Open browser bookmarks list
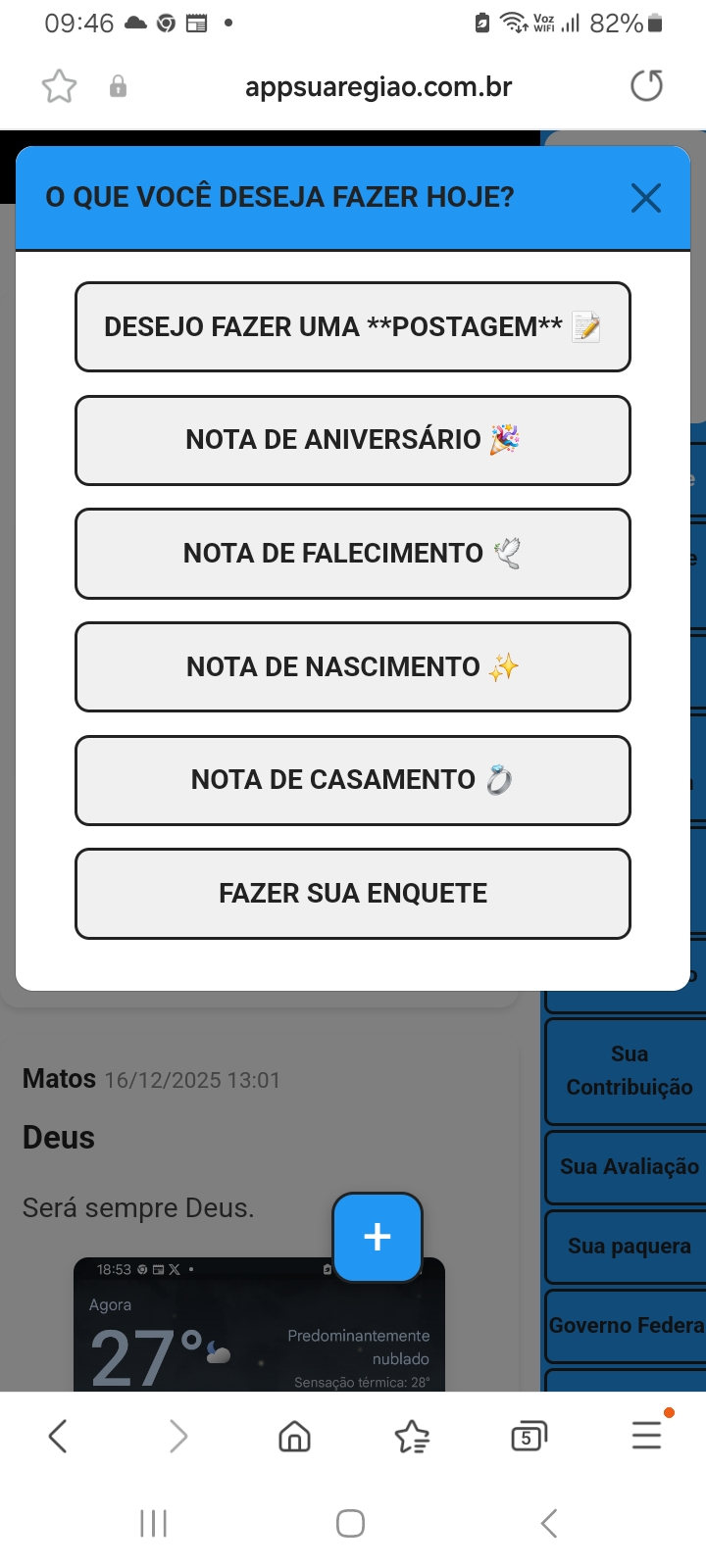The height and width of the screenshot is (1568, 706). click(x=412, y=1437)
